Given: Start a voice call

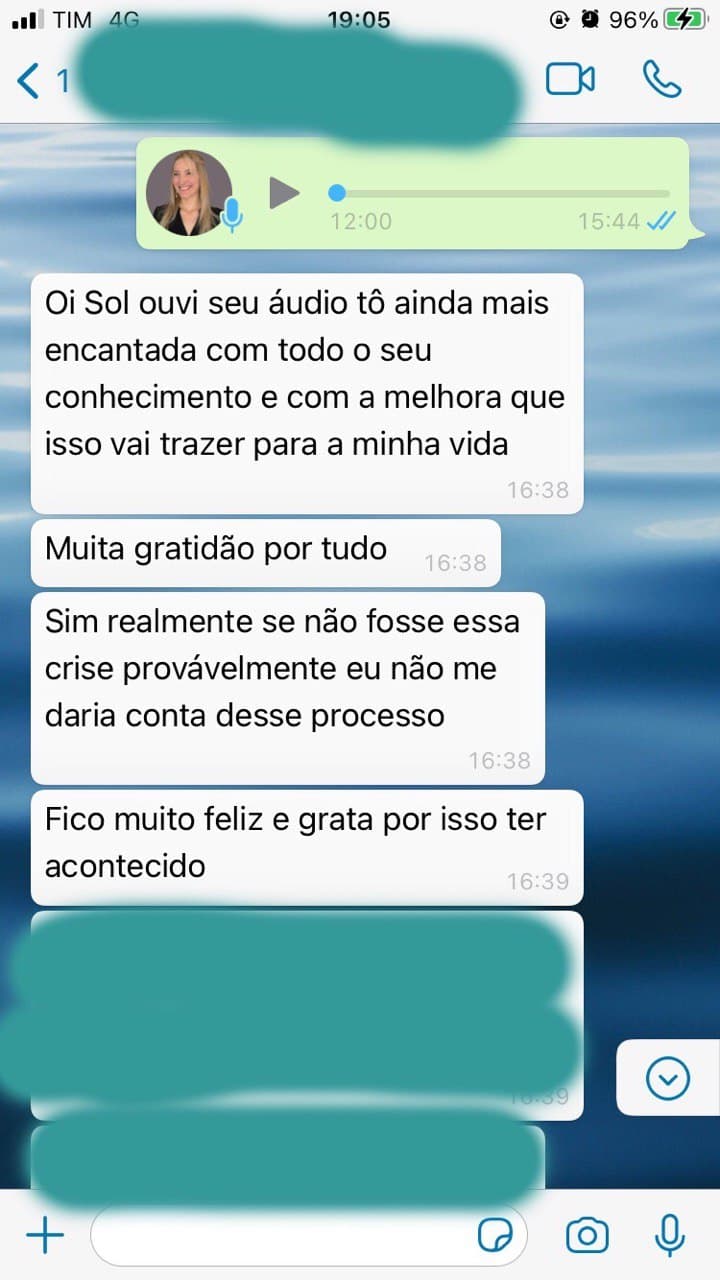Looking at the screenshot, I should [x=661, y=80].
